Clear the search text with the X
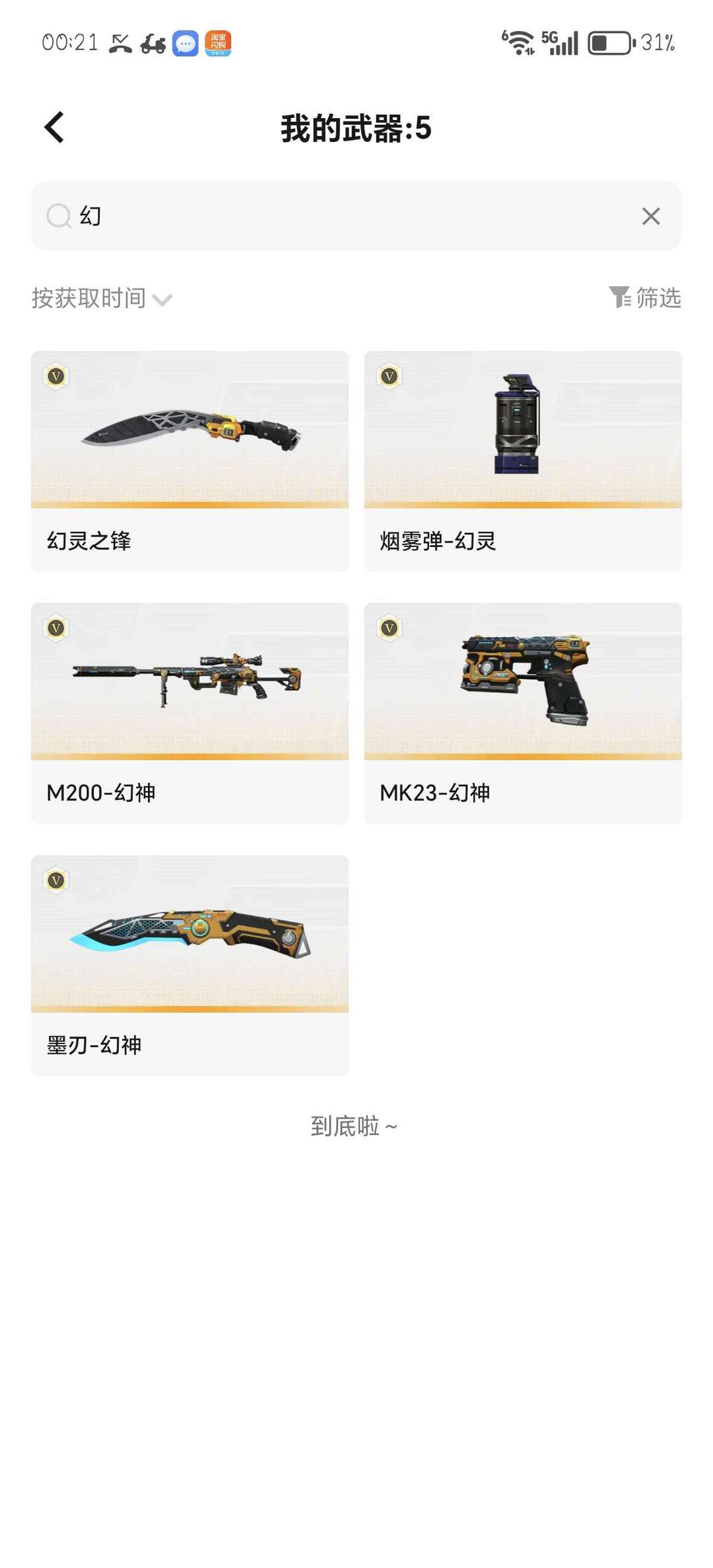Screen dimensions: 713x1568 coord(651,216)
